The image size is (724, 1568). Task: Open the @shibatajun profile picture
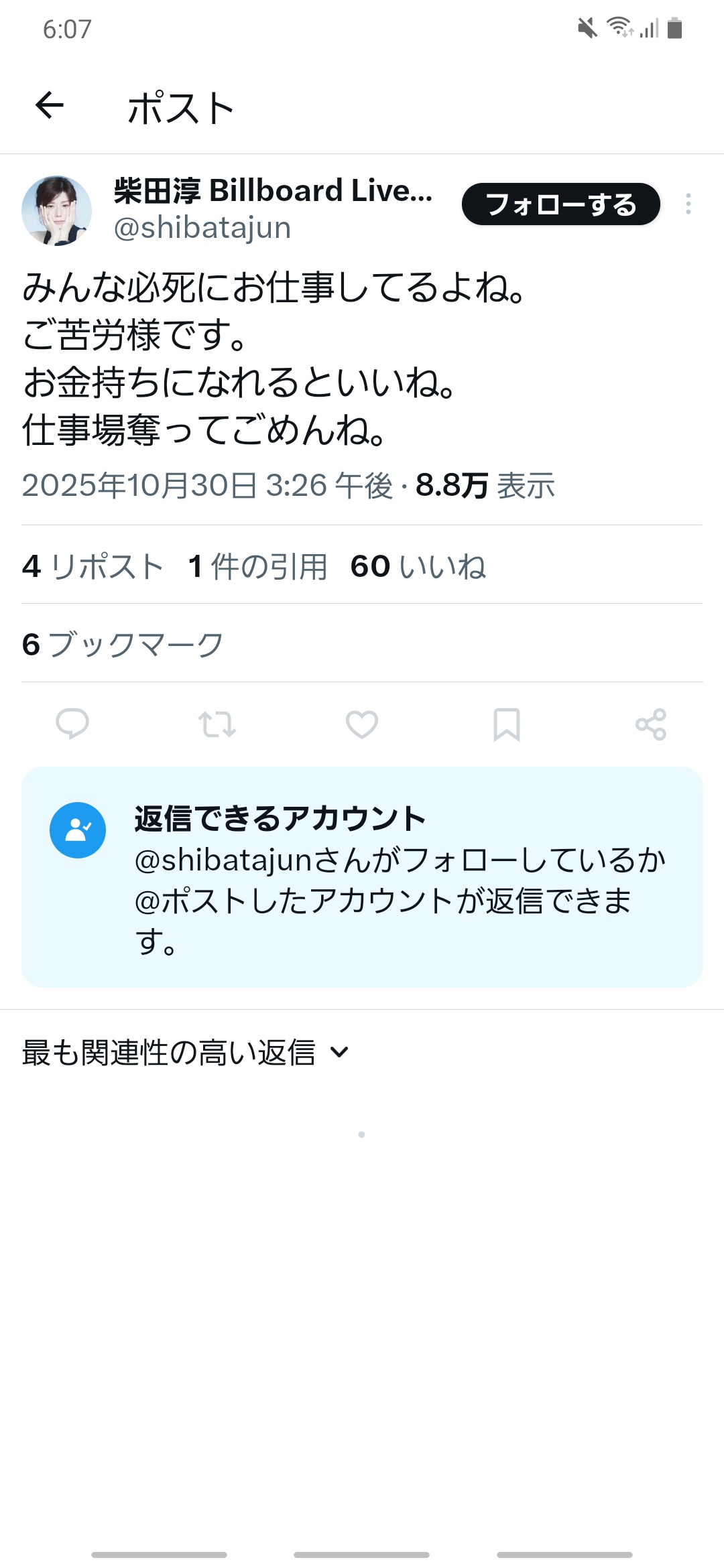[57, 210]
